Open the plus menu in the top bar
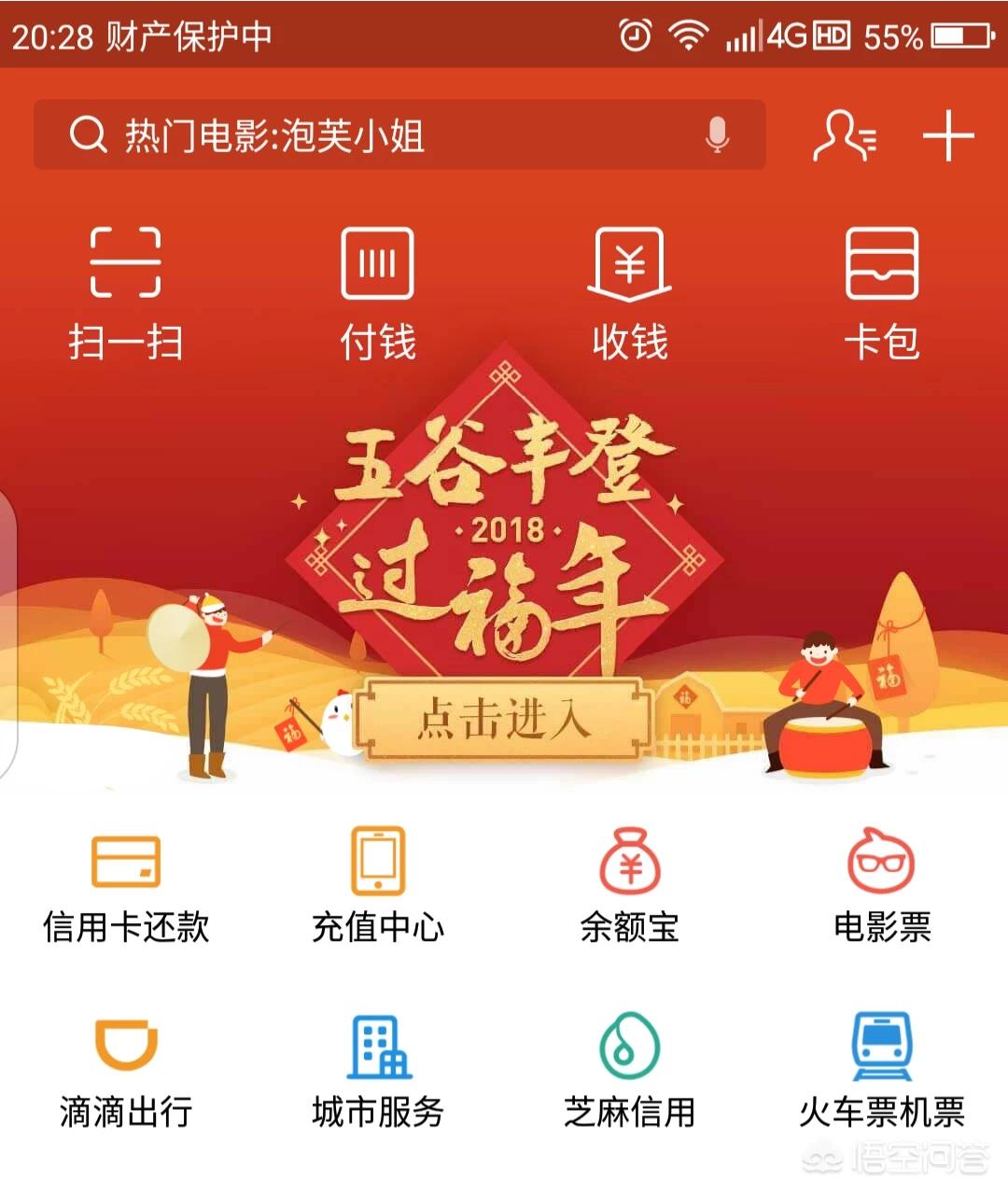1008x1193 pixels. click(948, 136)
